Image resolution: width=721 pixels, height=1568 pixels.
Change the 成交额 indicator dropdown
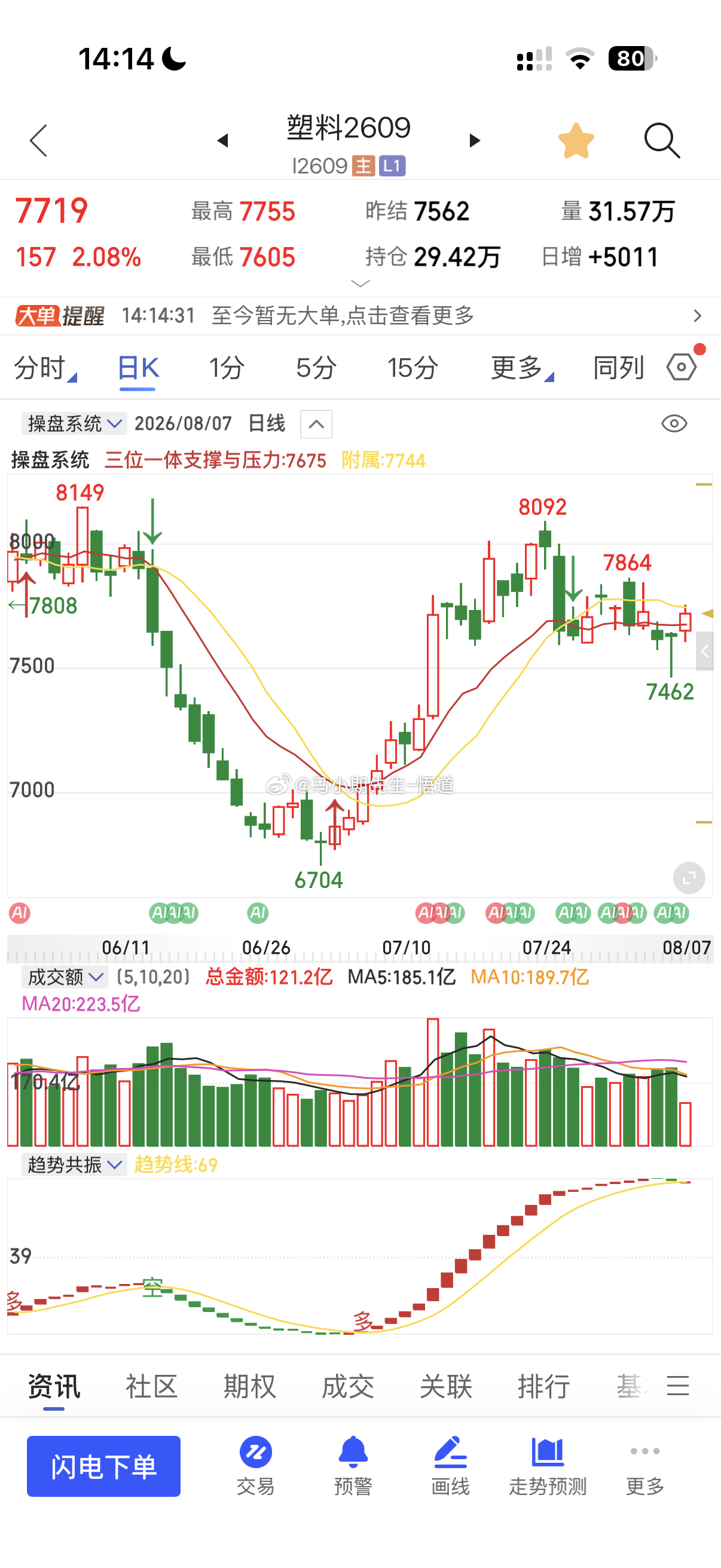pyautogui.click(x=65, y=978)
